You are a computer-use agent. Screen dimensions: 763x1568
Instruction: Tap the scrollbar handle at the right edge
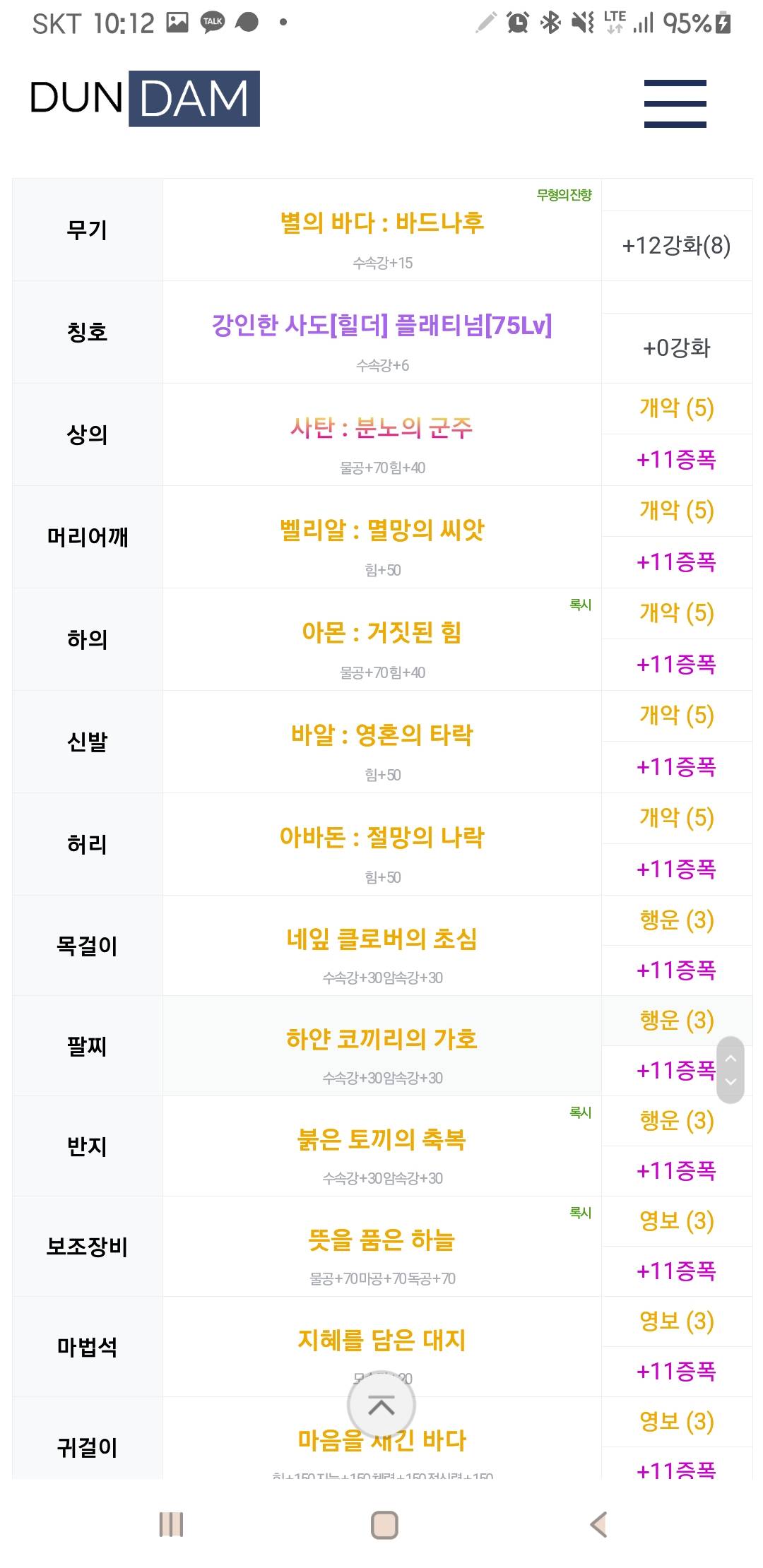coord(731,1069)
